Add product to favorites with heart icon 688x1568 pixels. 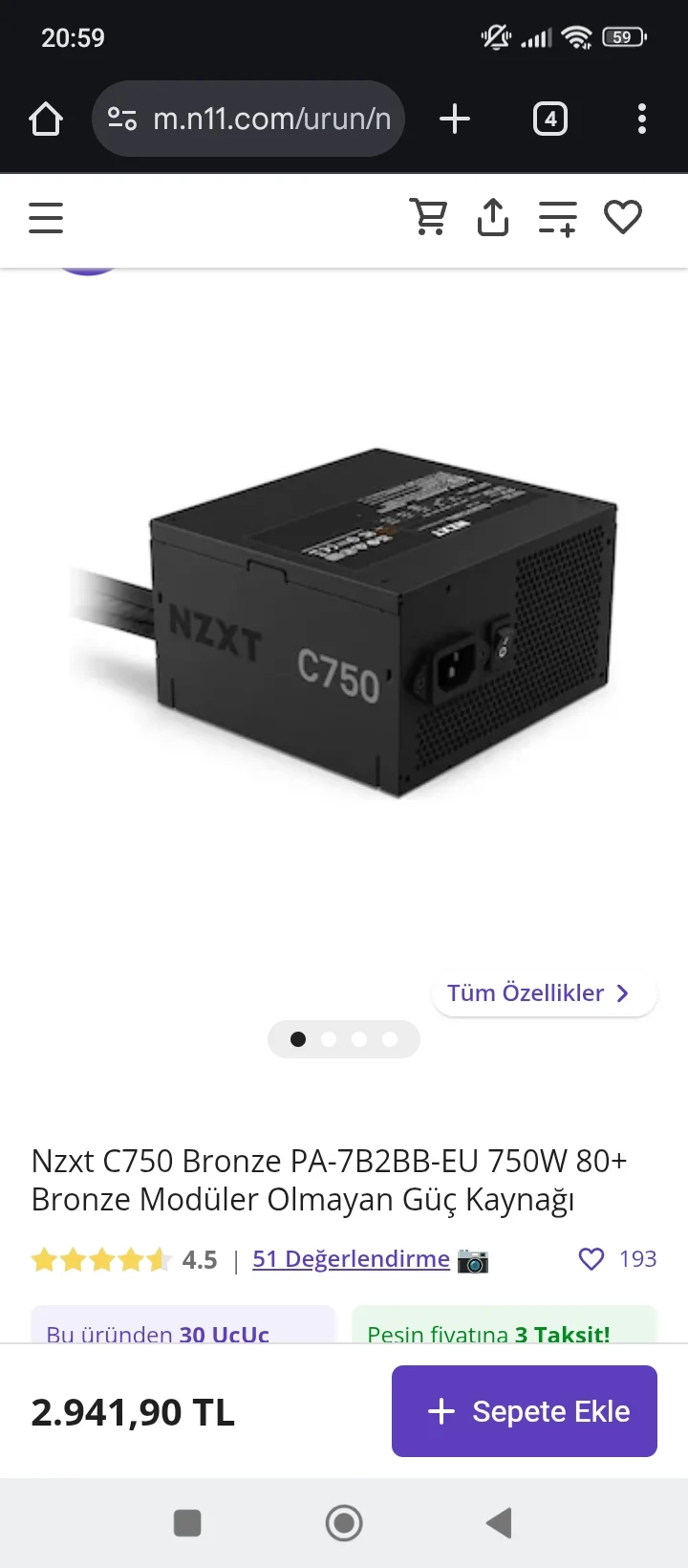coord(623,218)
